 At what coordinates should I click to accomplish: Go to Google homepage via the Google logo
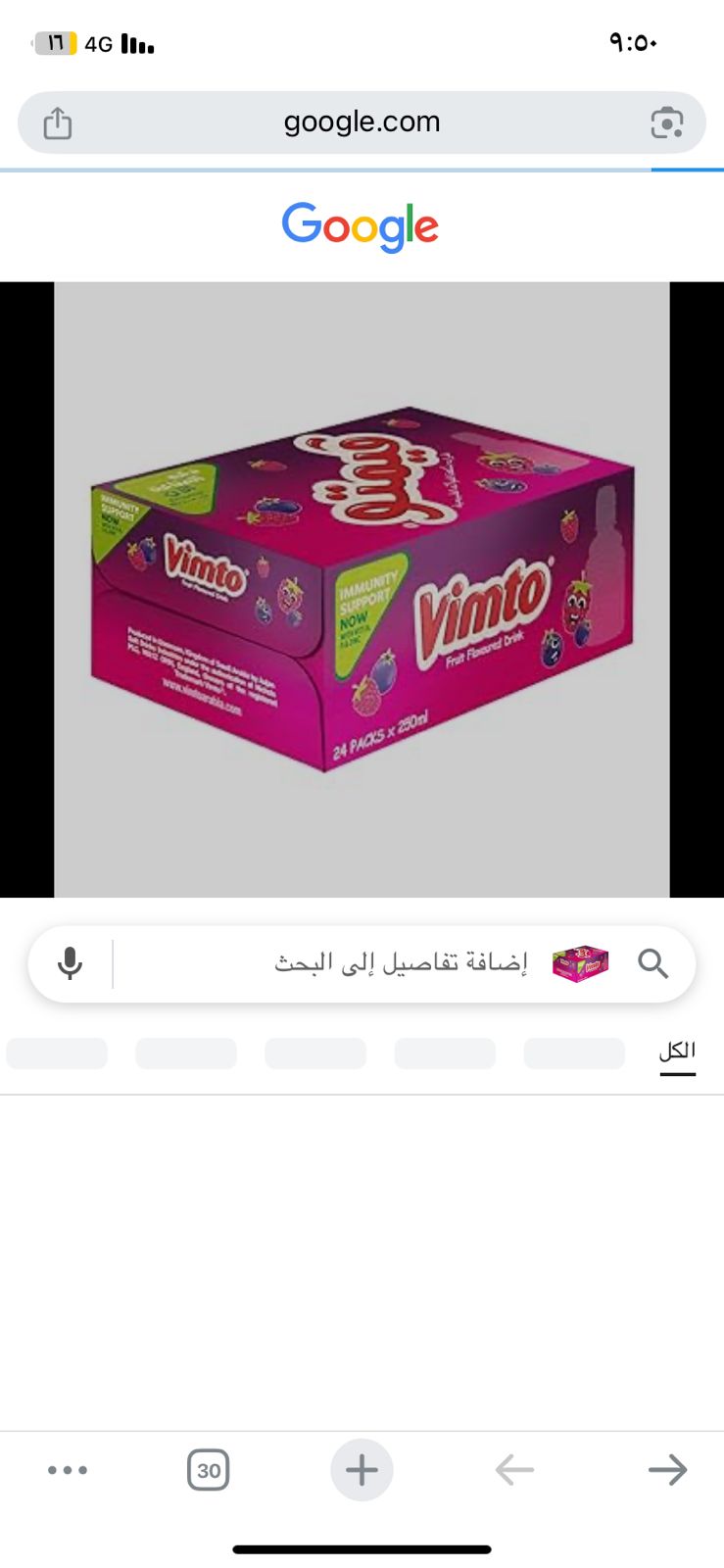[360, 224]
